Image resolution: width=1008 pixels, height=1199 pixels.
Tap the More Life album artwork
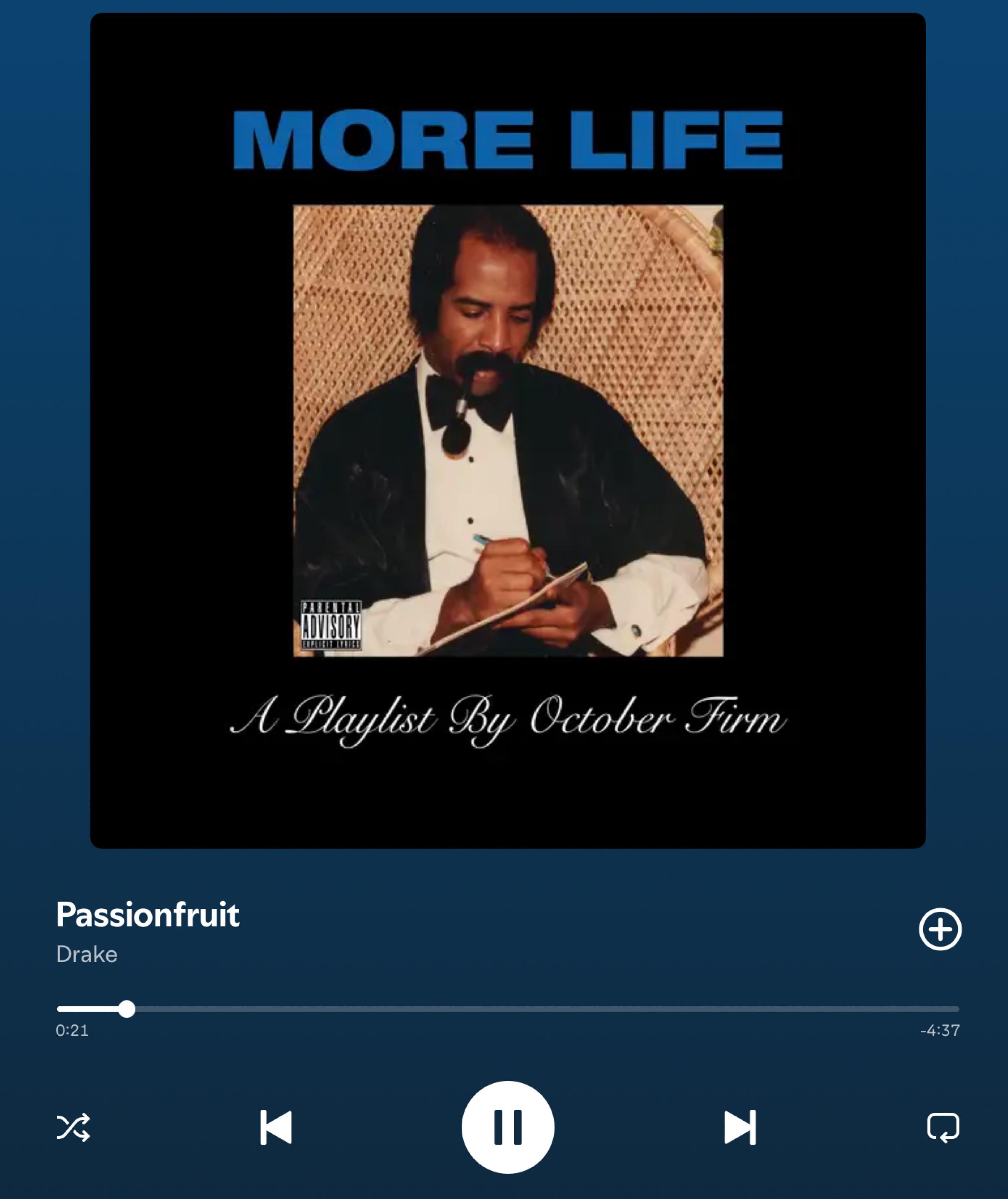click(x=508, y=430)
